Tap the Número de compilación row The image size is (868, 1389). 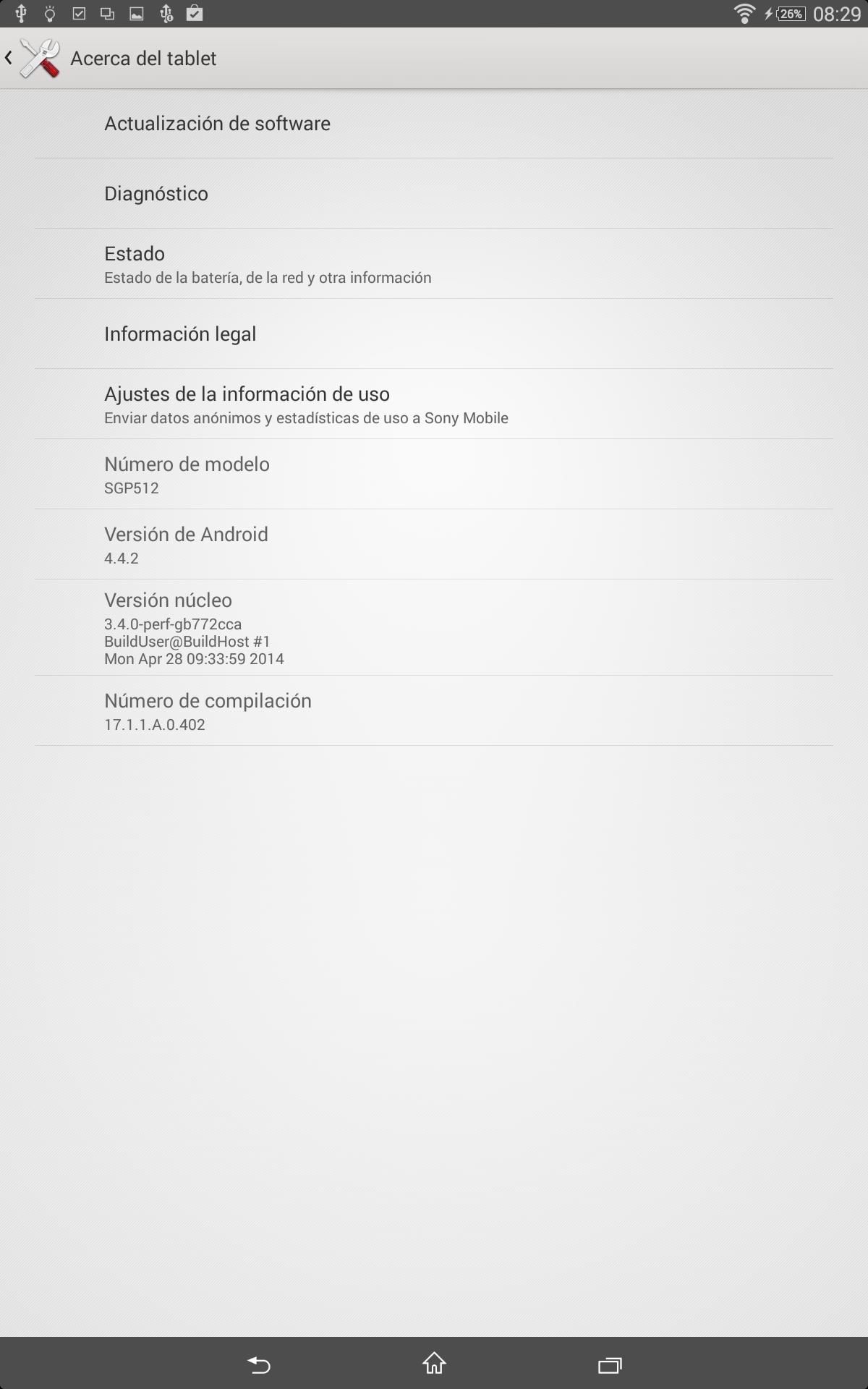click(434, 711)
